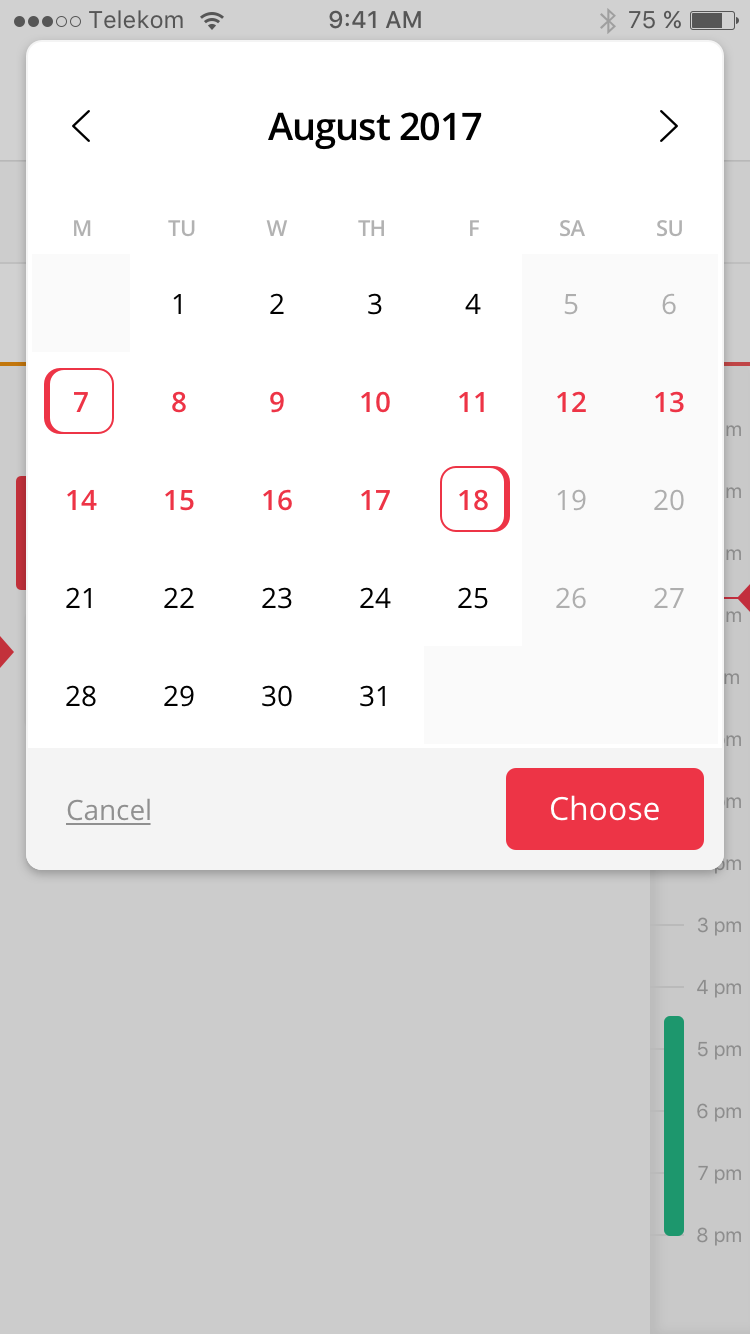The image size is (750, 1334).
Task: Select August 21
Action: coord(80,598)
